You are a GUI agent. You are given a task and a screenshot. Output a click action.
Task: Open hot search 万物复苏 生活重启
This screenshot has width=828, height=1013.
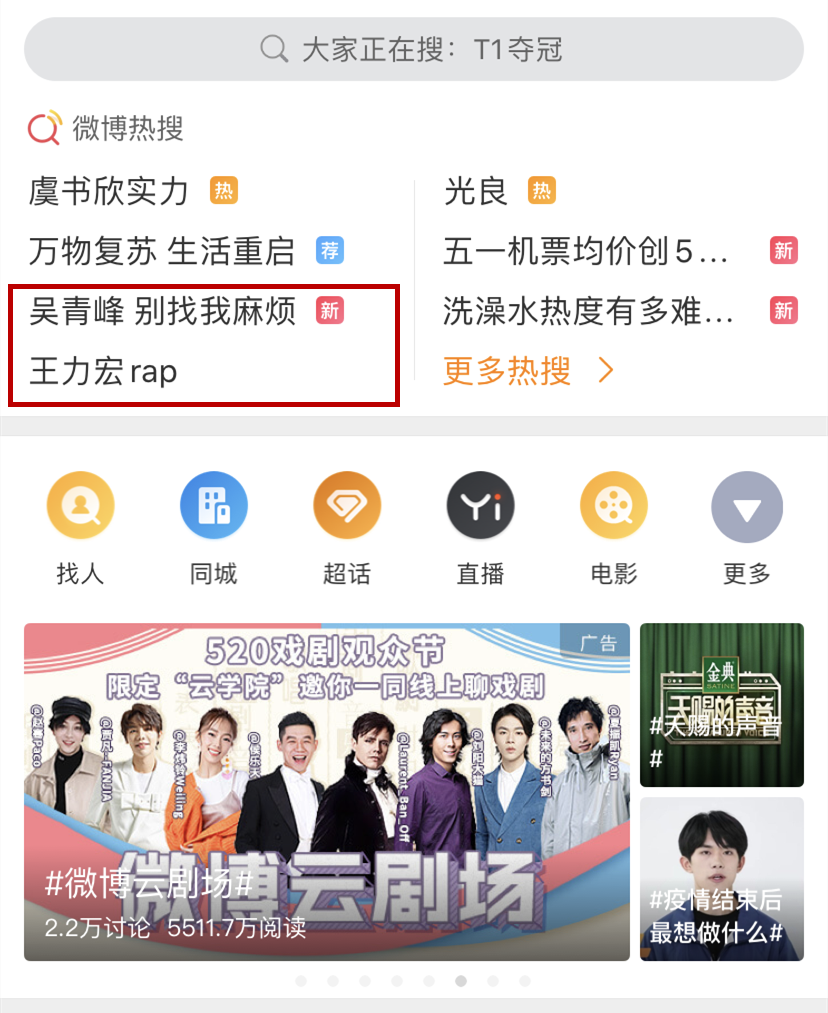click(162, 251)
